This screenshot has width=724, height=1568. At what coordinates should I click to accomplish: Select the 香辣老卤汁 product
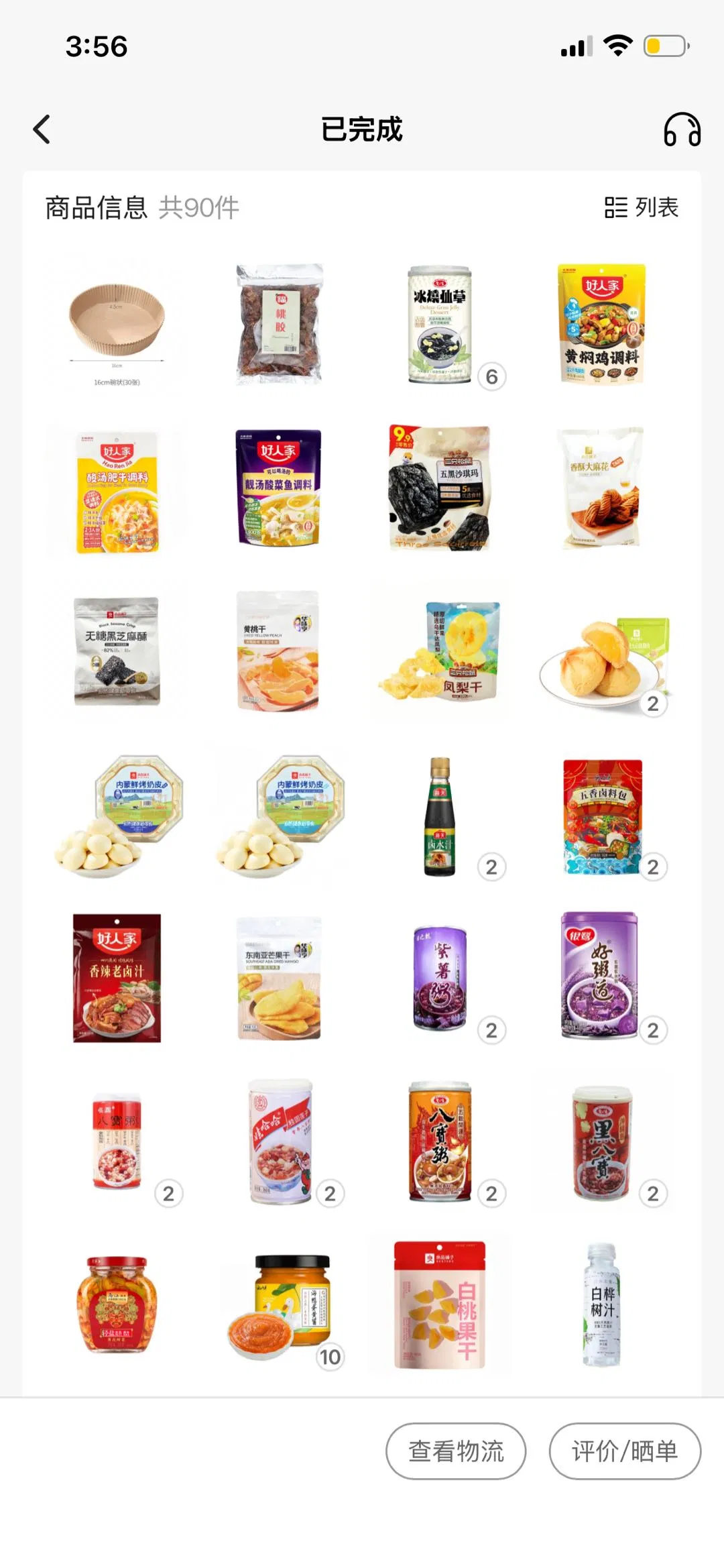117,978
